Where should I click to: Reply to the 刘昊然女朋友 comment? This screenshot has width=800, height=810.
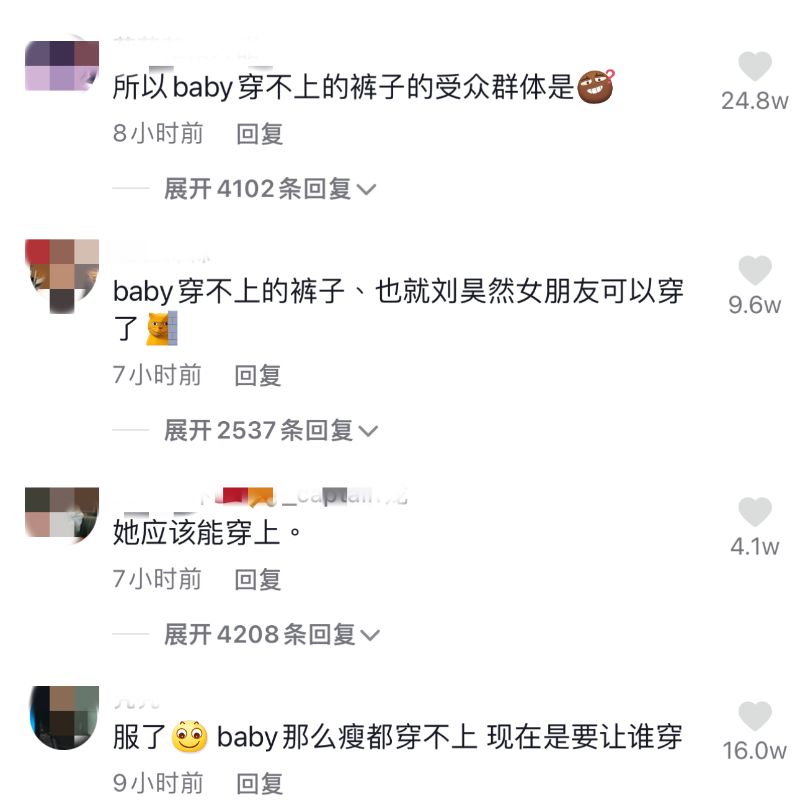[x=258, y=376]
